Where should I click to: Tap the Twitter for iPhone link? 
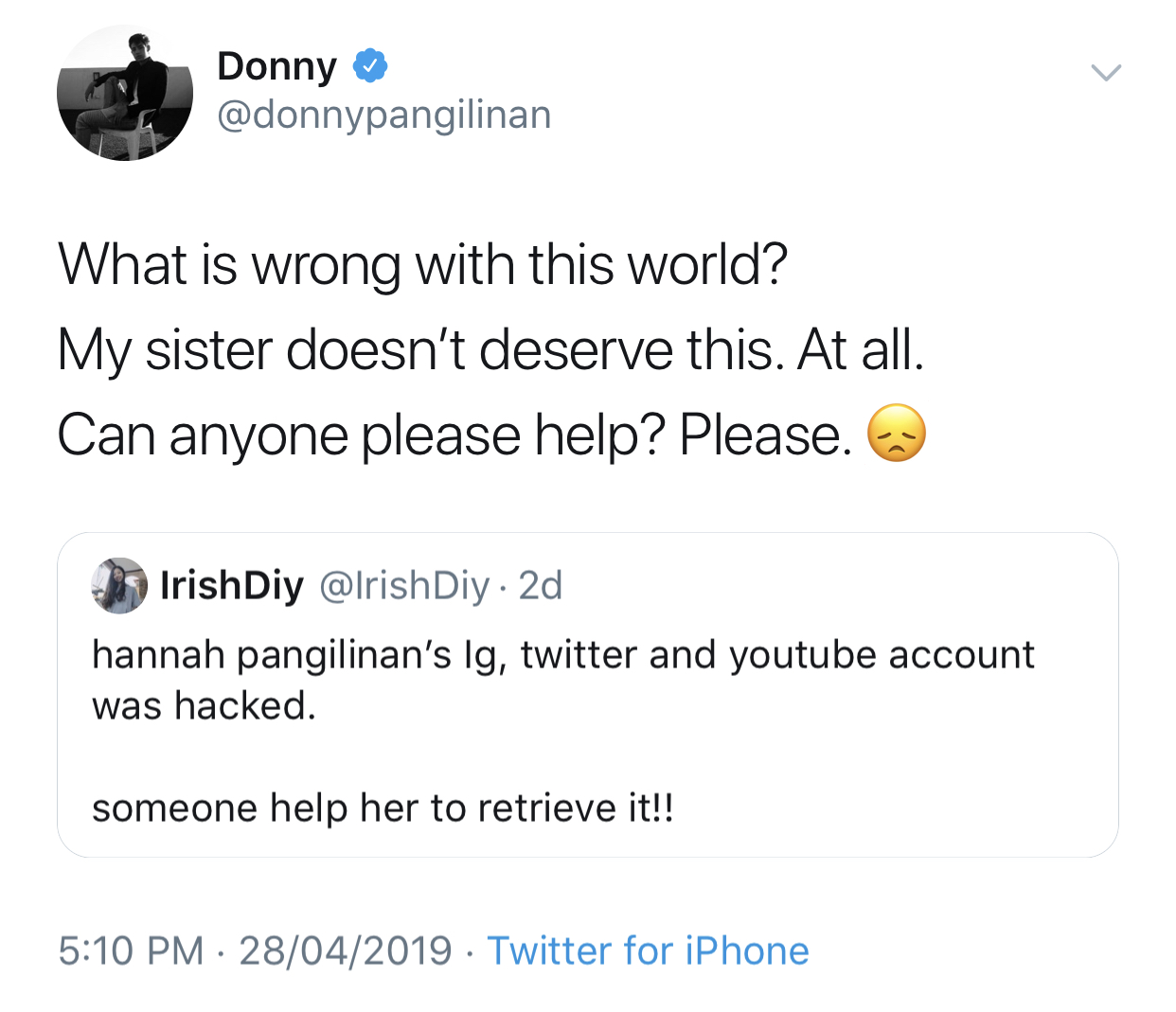[x=648, y=950]
